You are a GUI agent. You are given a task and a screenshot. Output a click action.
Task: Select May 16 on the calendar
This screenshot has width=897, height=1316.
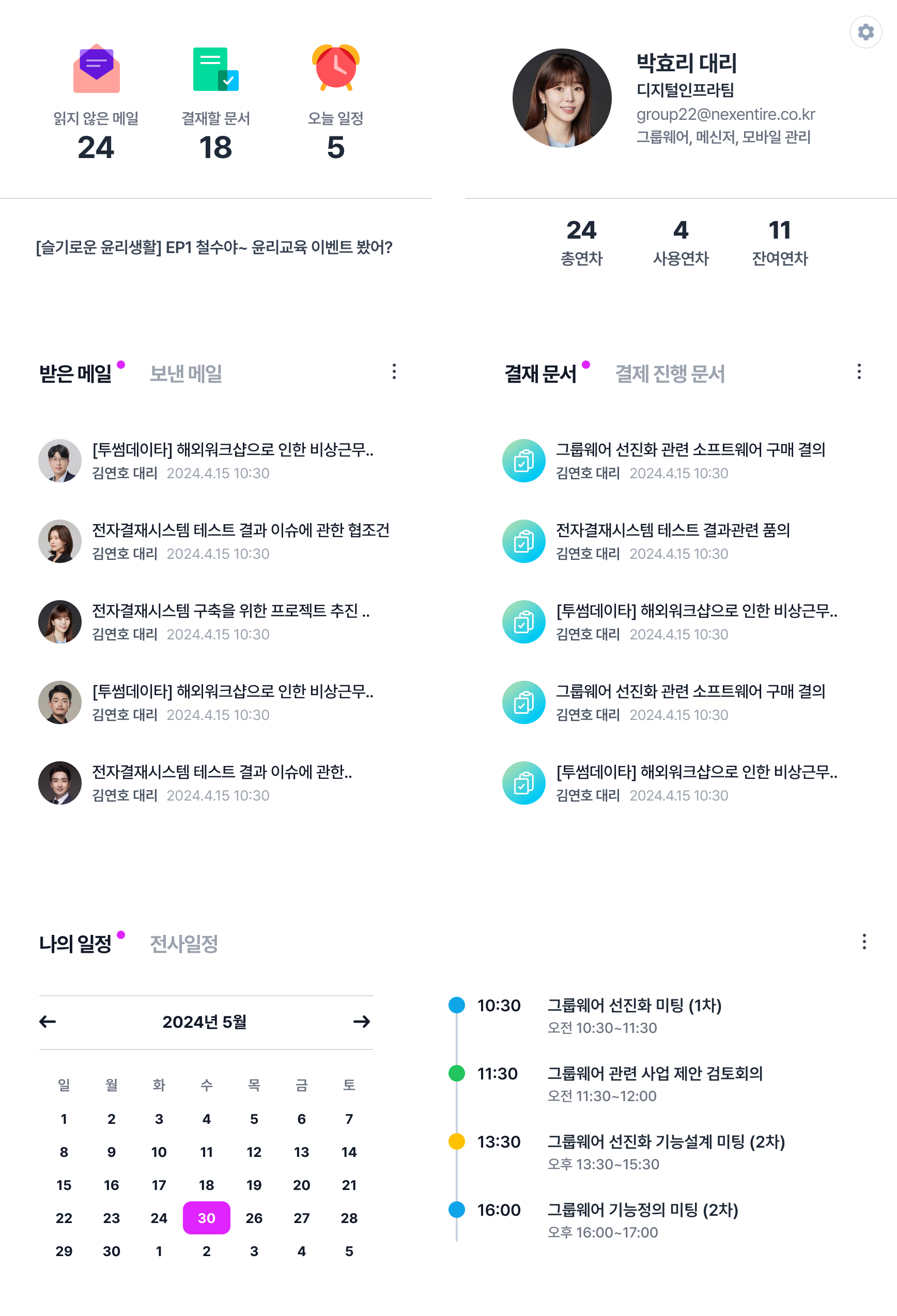pos(112,1185)
